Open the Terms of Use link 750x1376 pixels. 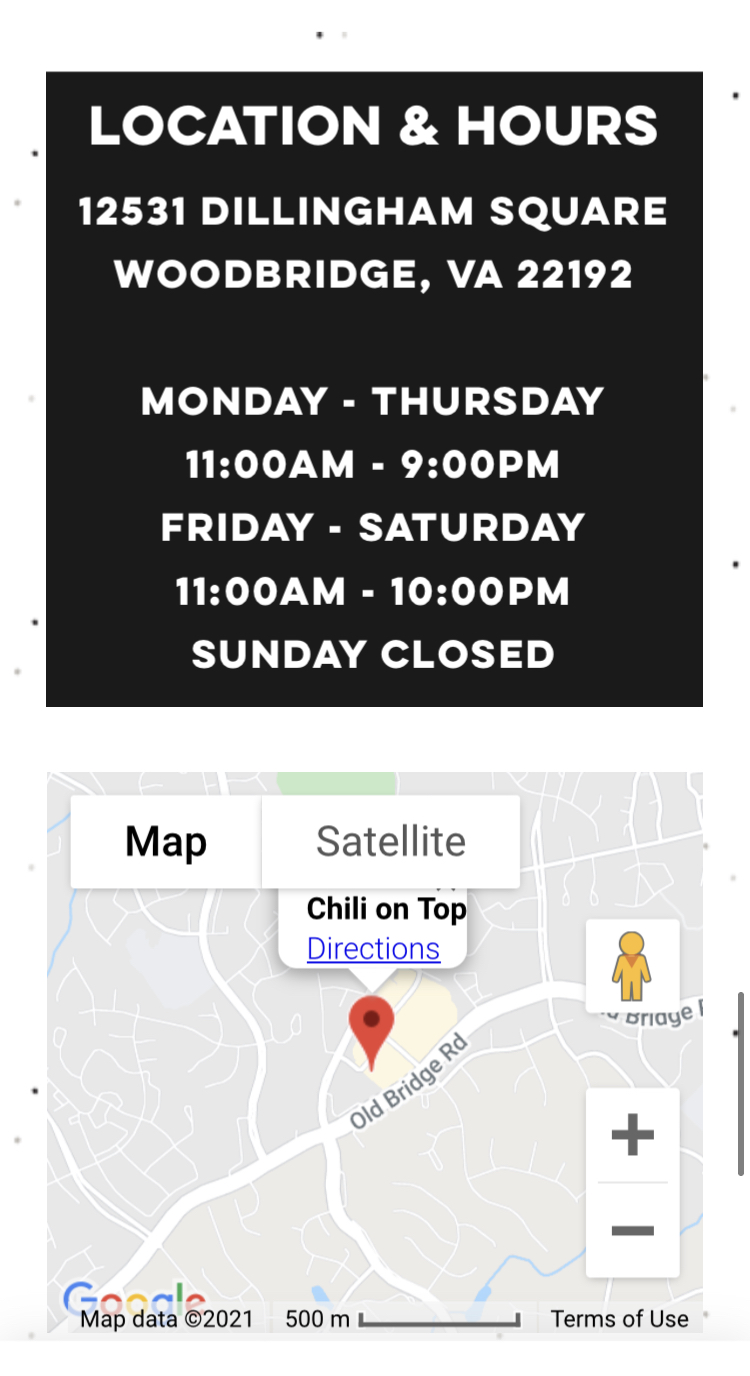(619, 1318)
